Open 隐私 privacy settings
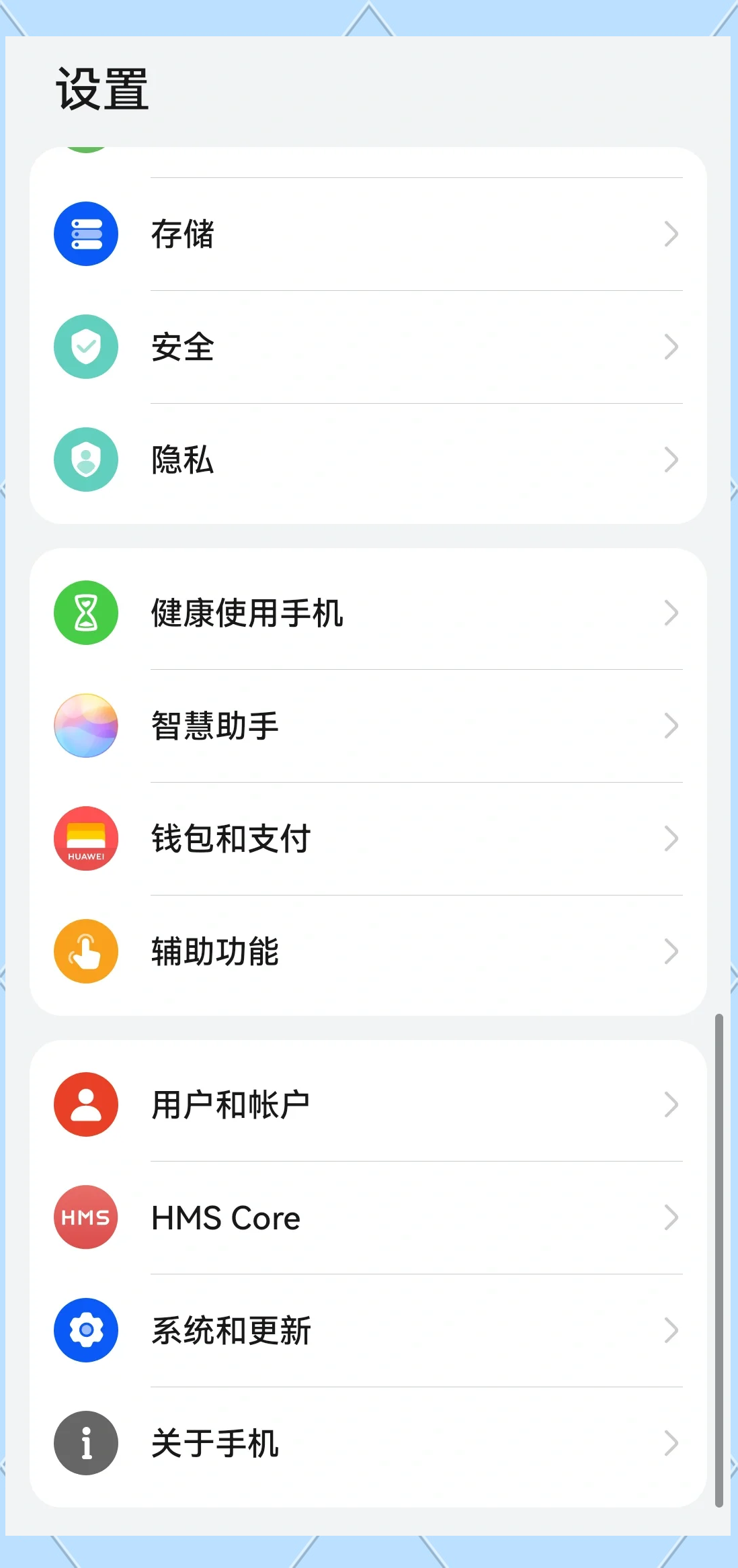Viewport: 738px width, 1568px height. (367, 460)
